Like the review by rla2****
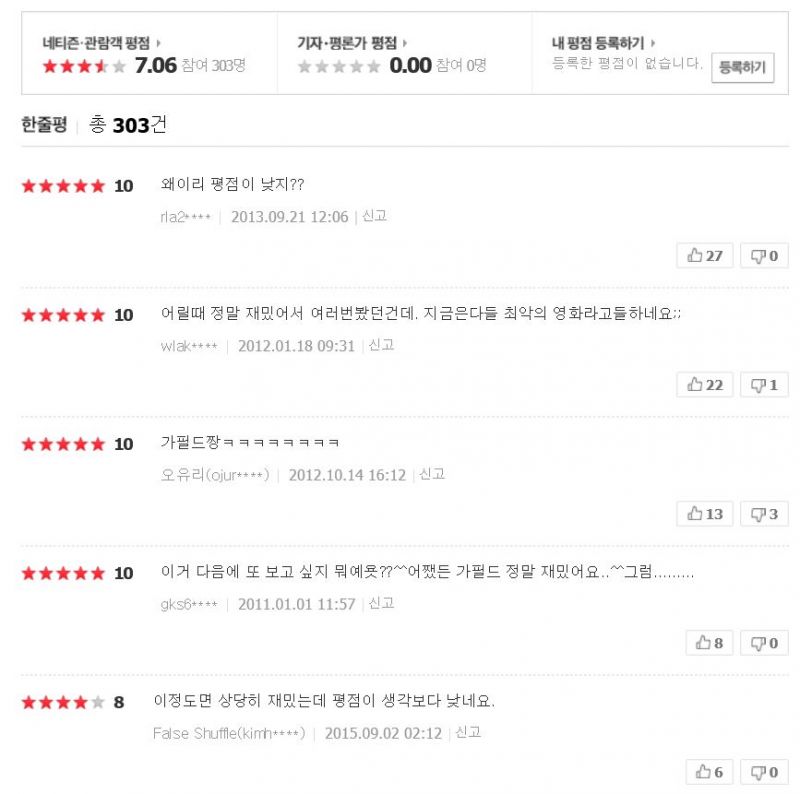This screenshot has height=794, width=800. (705, 255)
